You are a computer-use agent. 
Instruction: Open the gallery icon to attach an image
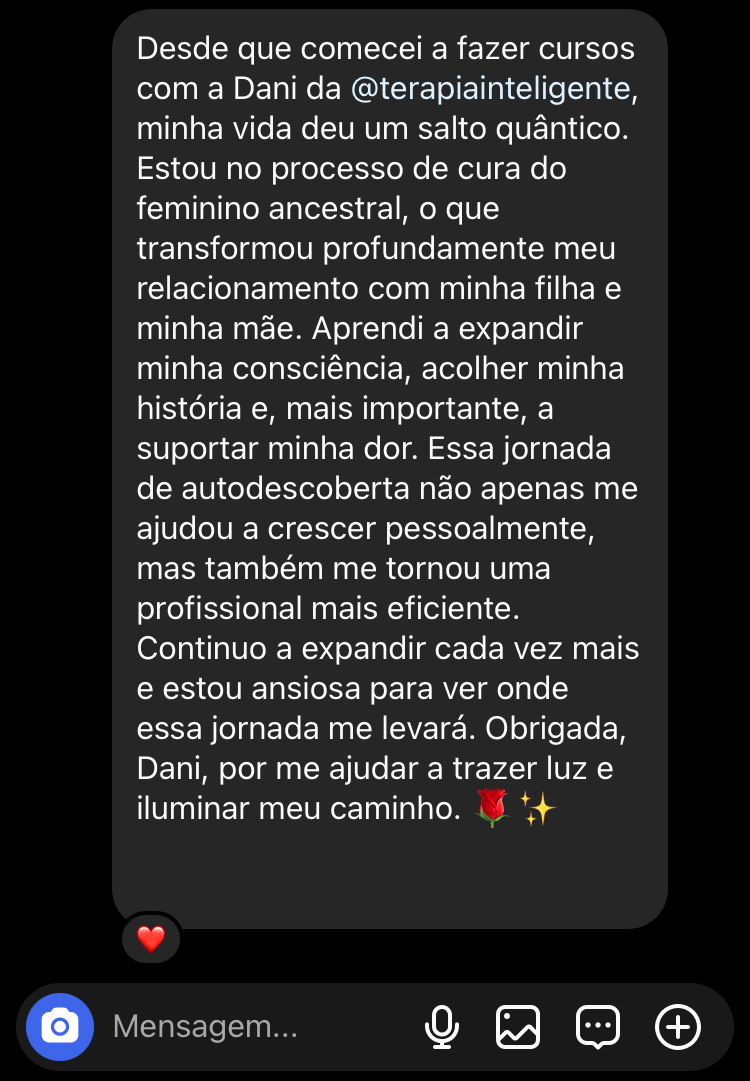518,1026
